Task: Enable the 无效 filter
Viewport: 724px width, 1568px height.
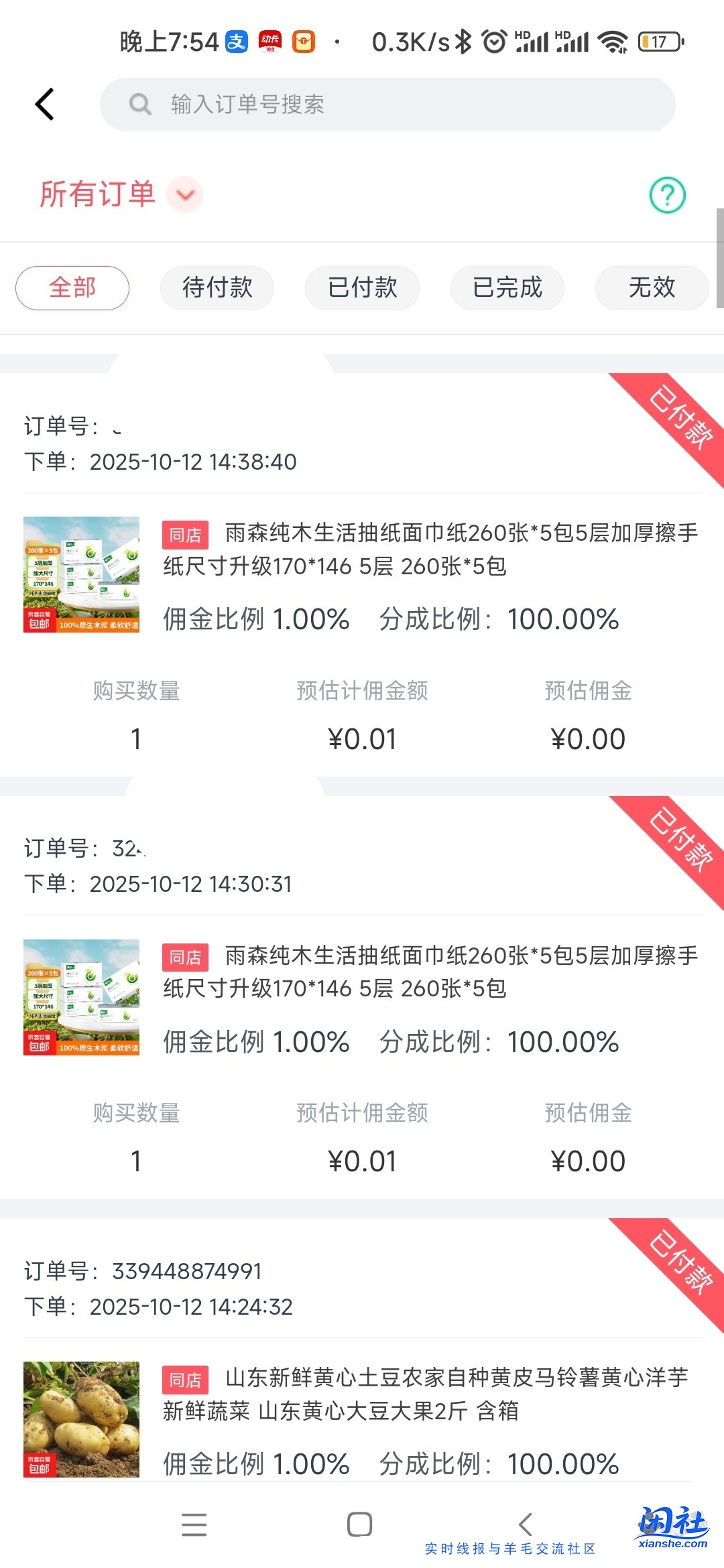Action: [x=651, y=288]
